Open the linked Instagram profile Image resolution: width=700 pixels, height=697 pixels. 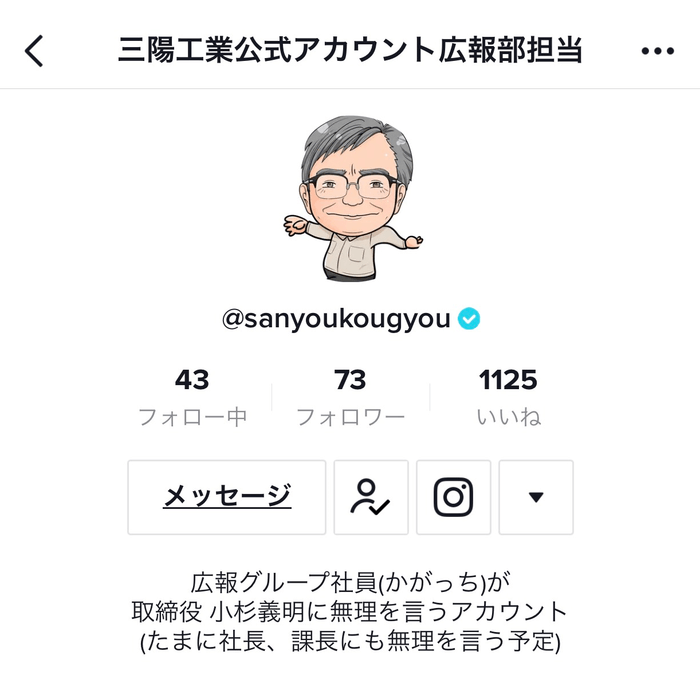coord(453,497)
